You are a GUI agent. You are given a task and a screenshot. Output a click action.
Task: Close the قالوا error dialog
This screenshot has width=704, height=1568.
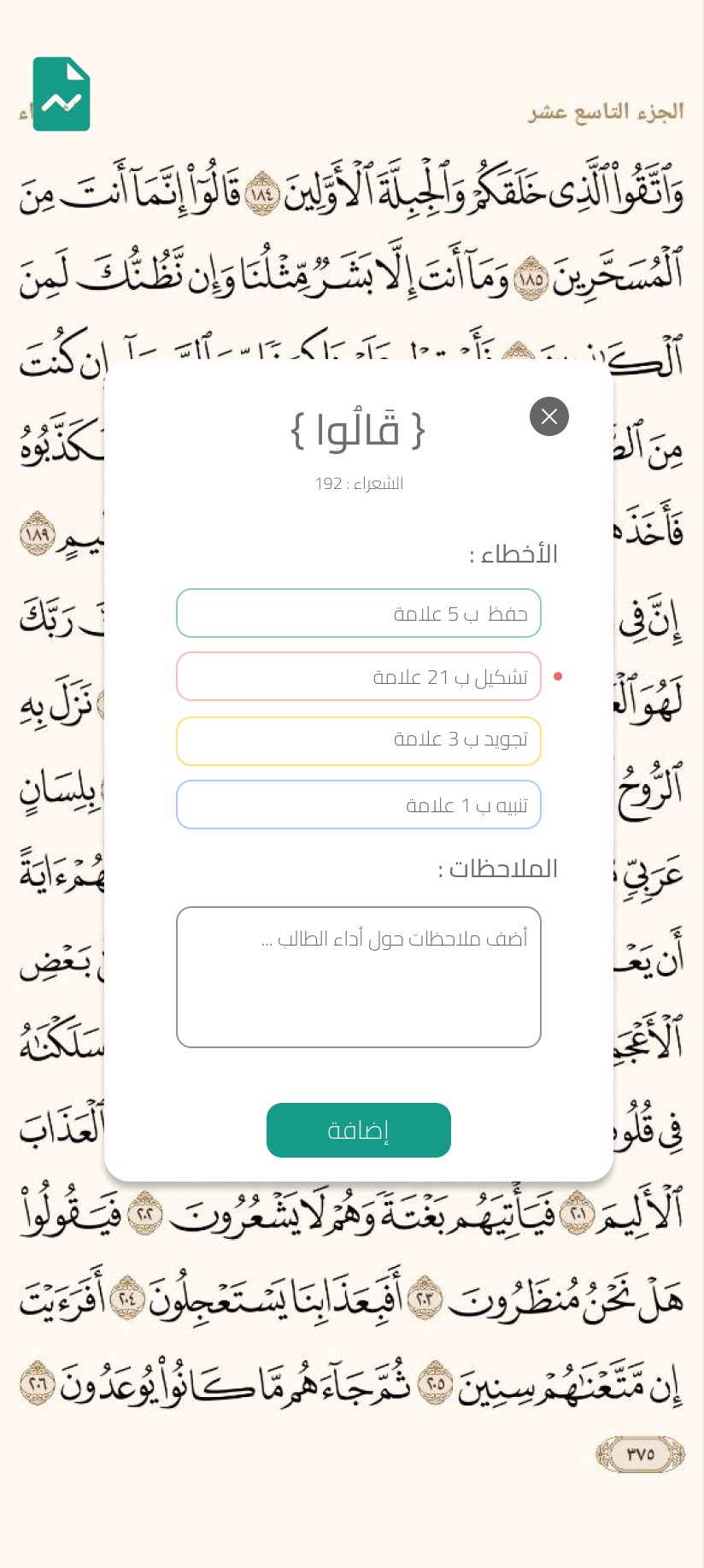pos(549,416)
